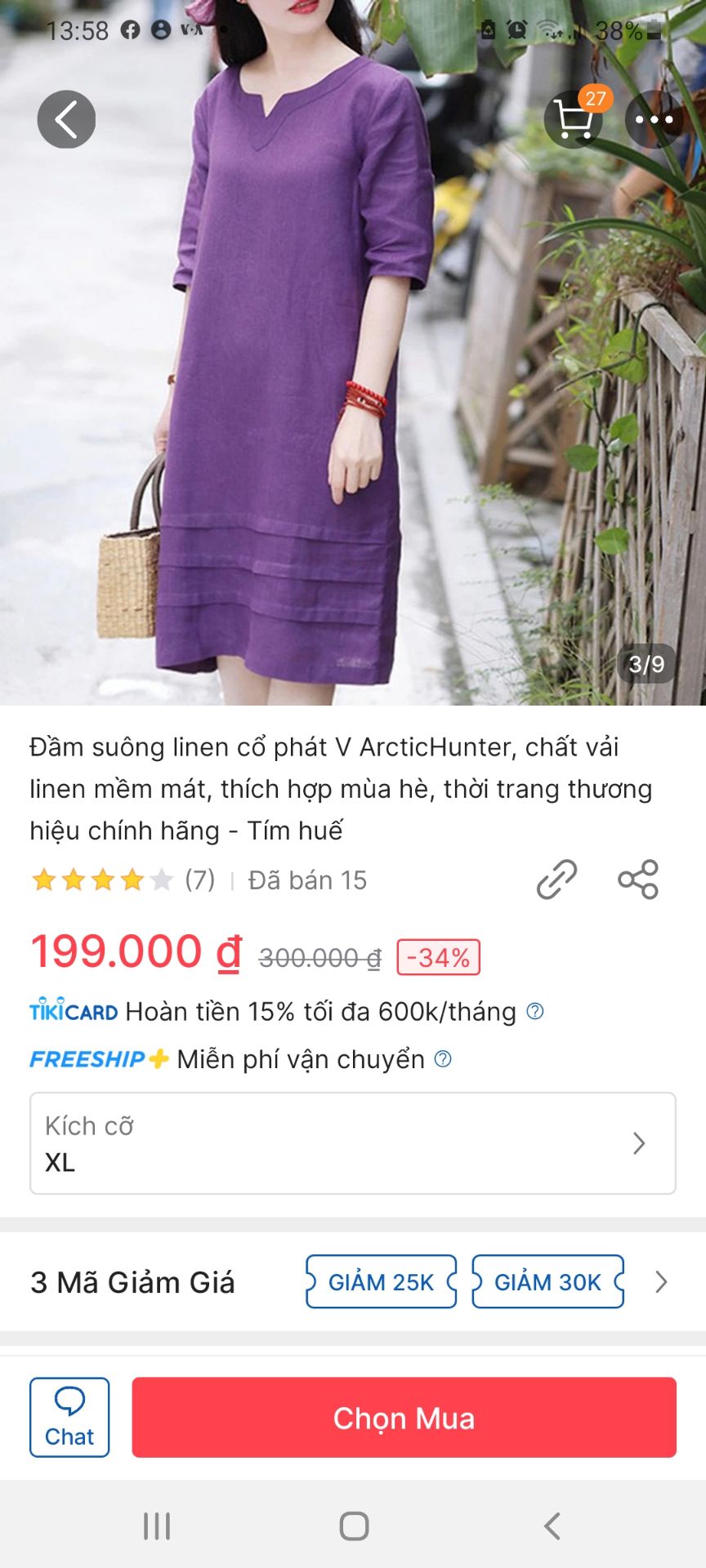Open the Kích cỡ size selector

[x=352, y=1143]
